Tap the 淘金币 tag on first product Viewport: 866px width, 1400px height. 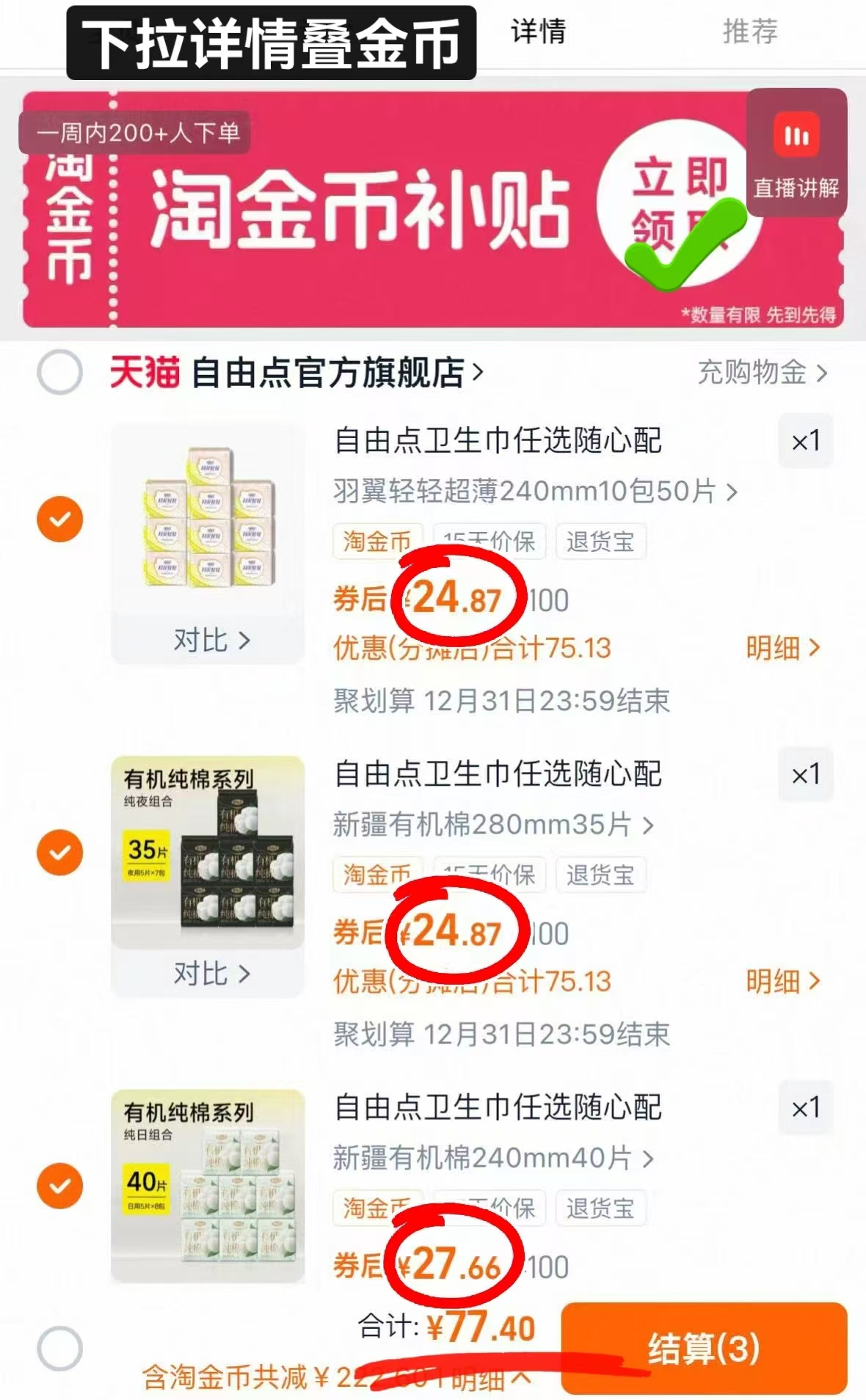(x=376, y=541)
